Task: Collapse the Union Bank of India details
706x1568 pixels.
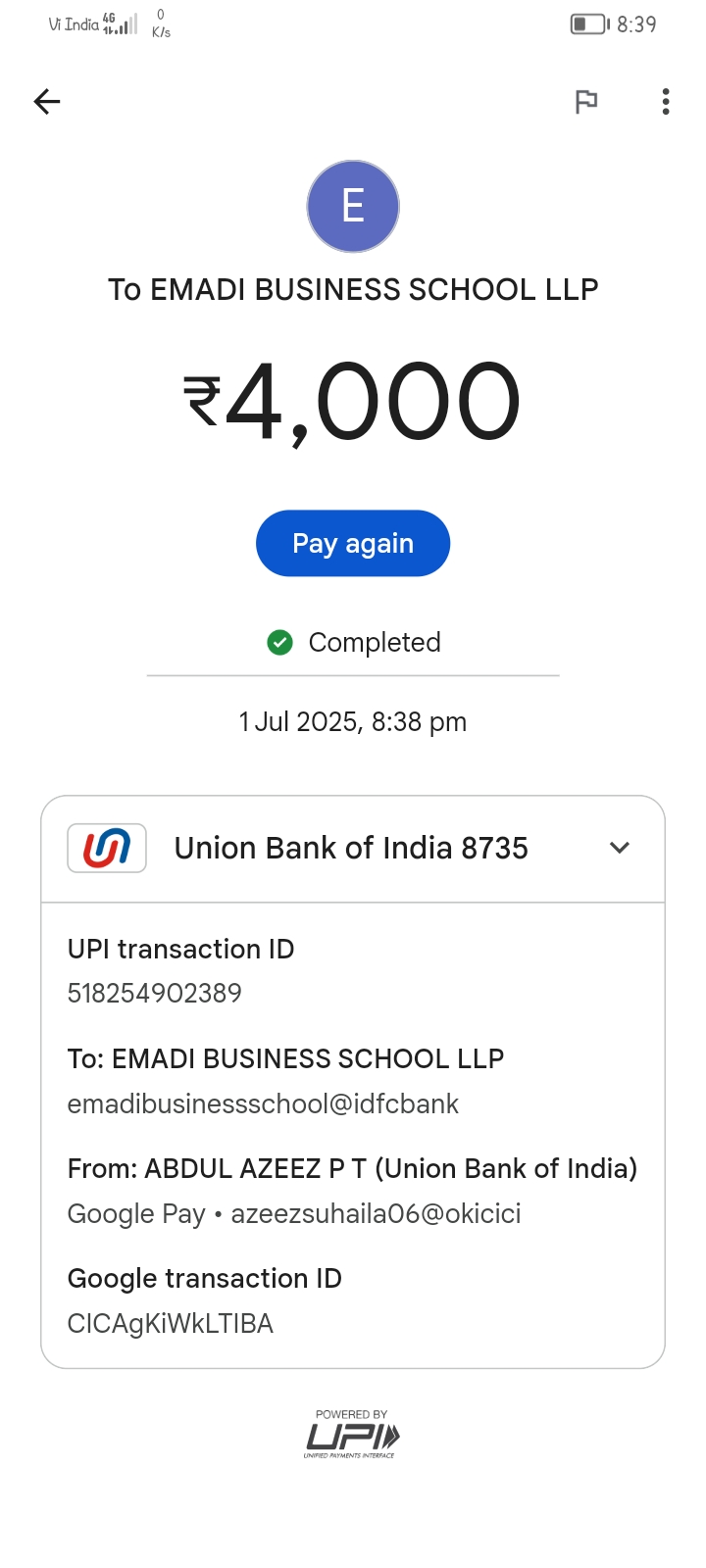Action: tap(619, 848)
